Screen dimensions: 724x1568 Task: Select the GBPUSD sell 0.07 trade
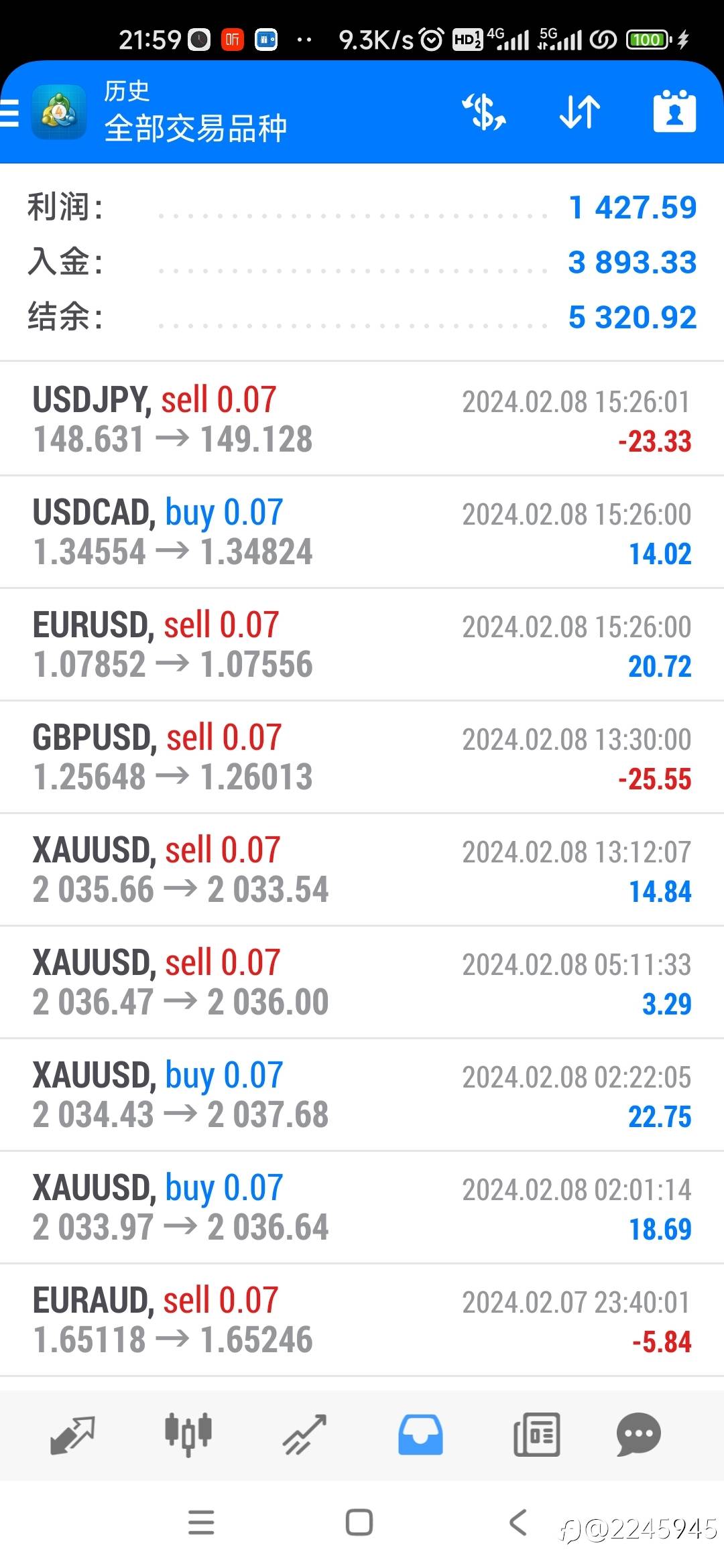[362, 757]
